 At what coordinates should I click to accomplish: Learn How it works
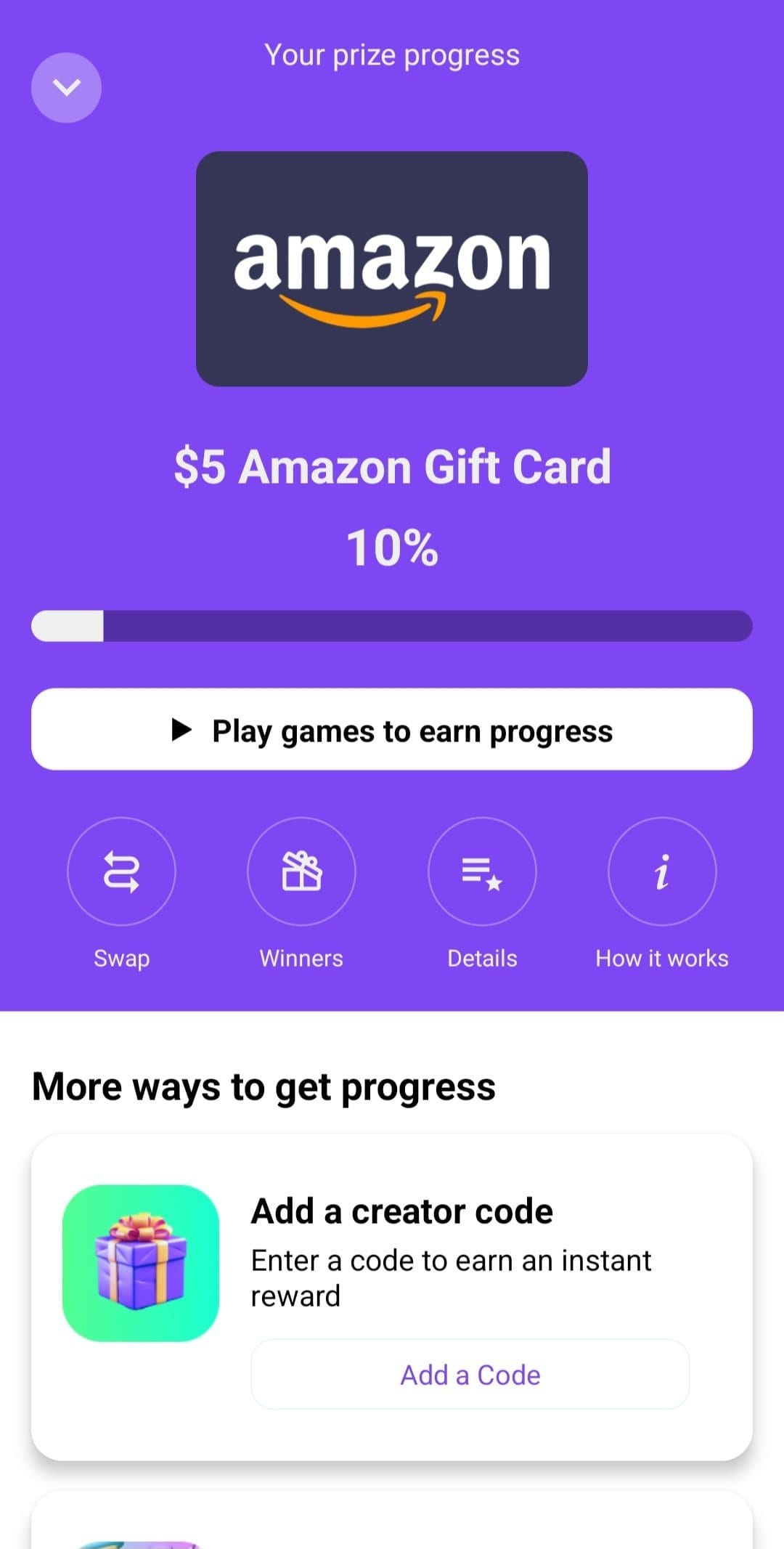662,871
